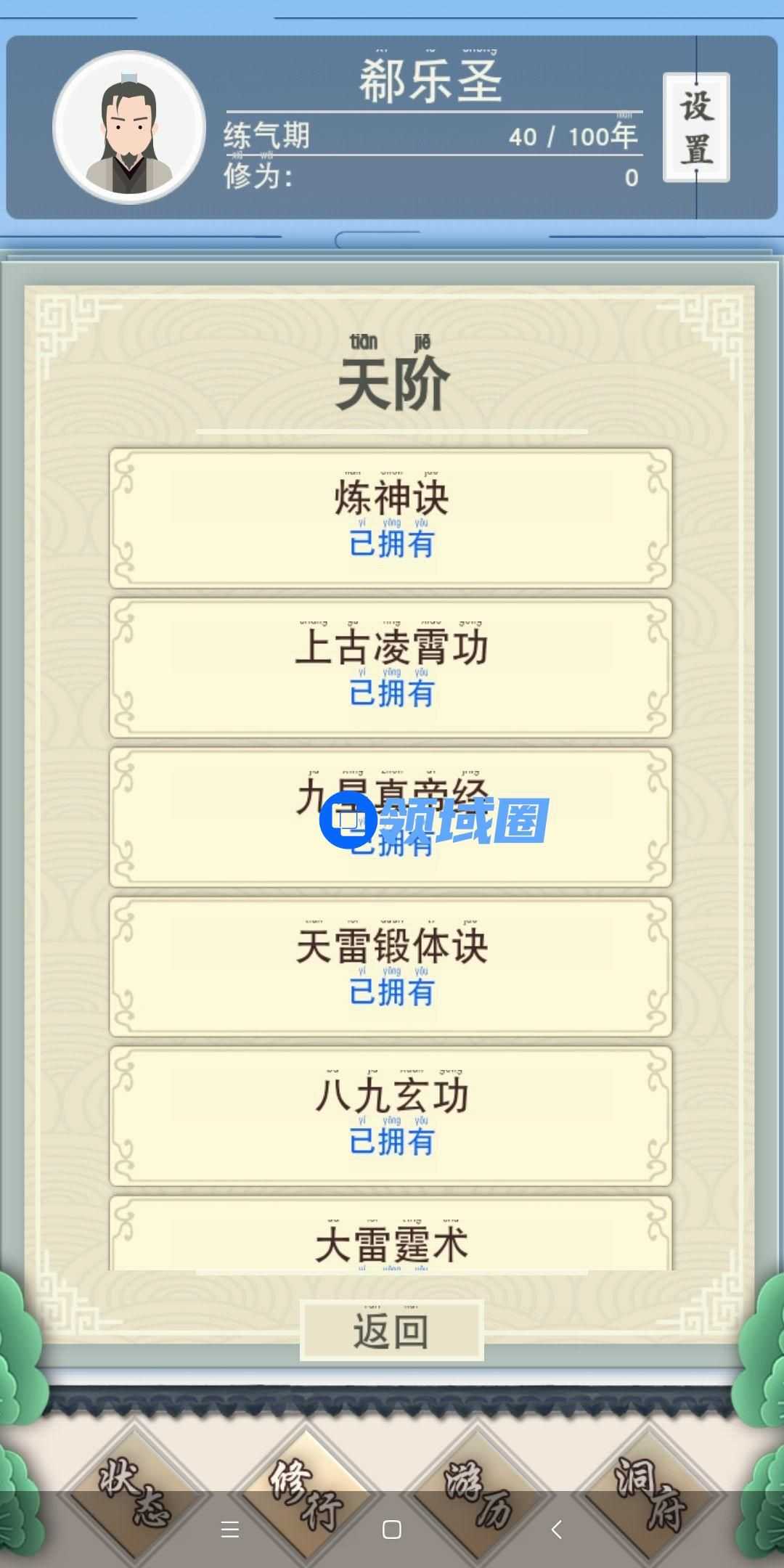
Task: Switch to the 洞府 tab
Action: 648,1481
